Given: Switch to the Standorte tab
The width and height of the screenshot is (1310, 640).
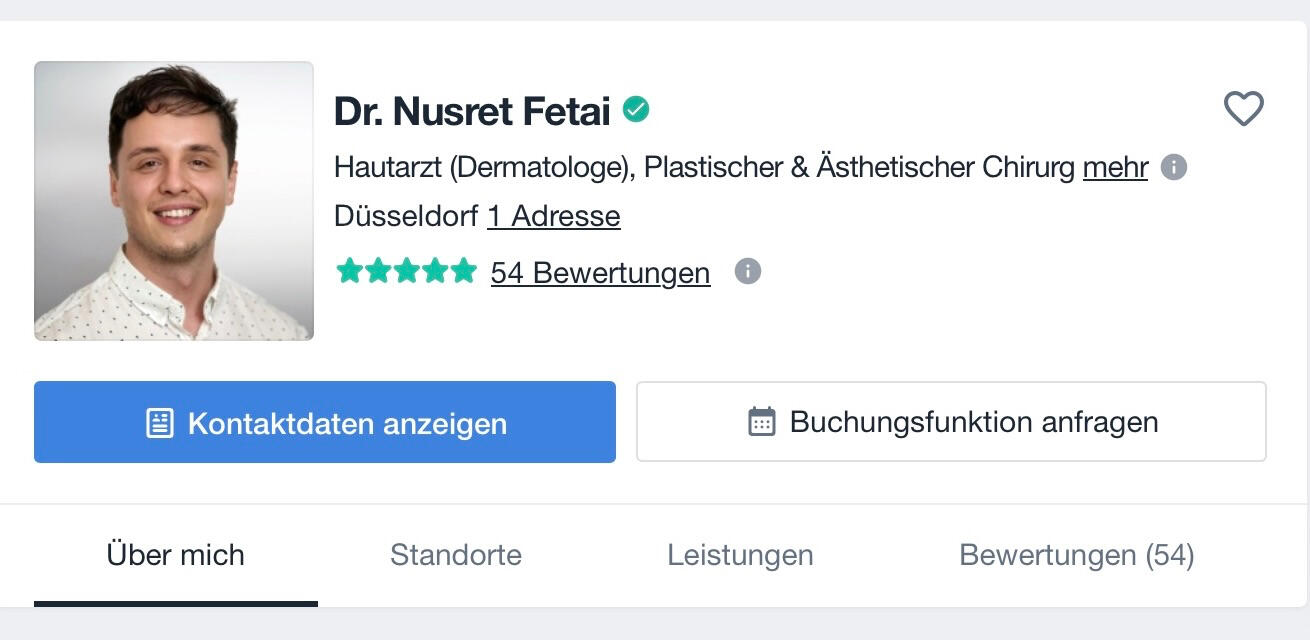Looking at the screenshot, I should pyautogui.click(x=455, y=555).
